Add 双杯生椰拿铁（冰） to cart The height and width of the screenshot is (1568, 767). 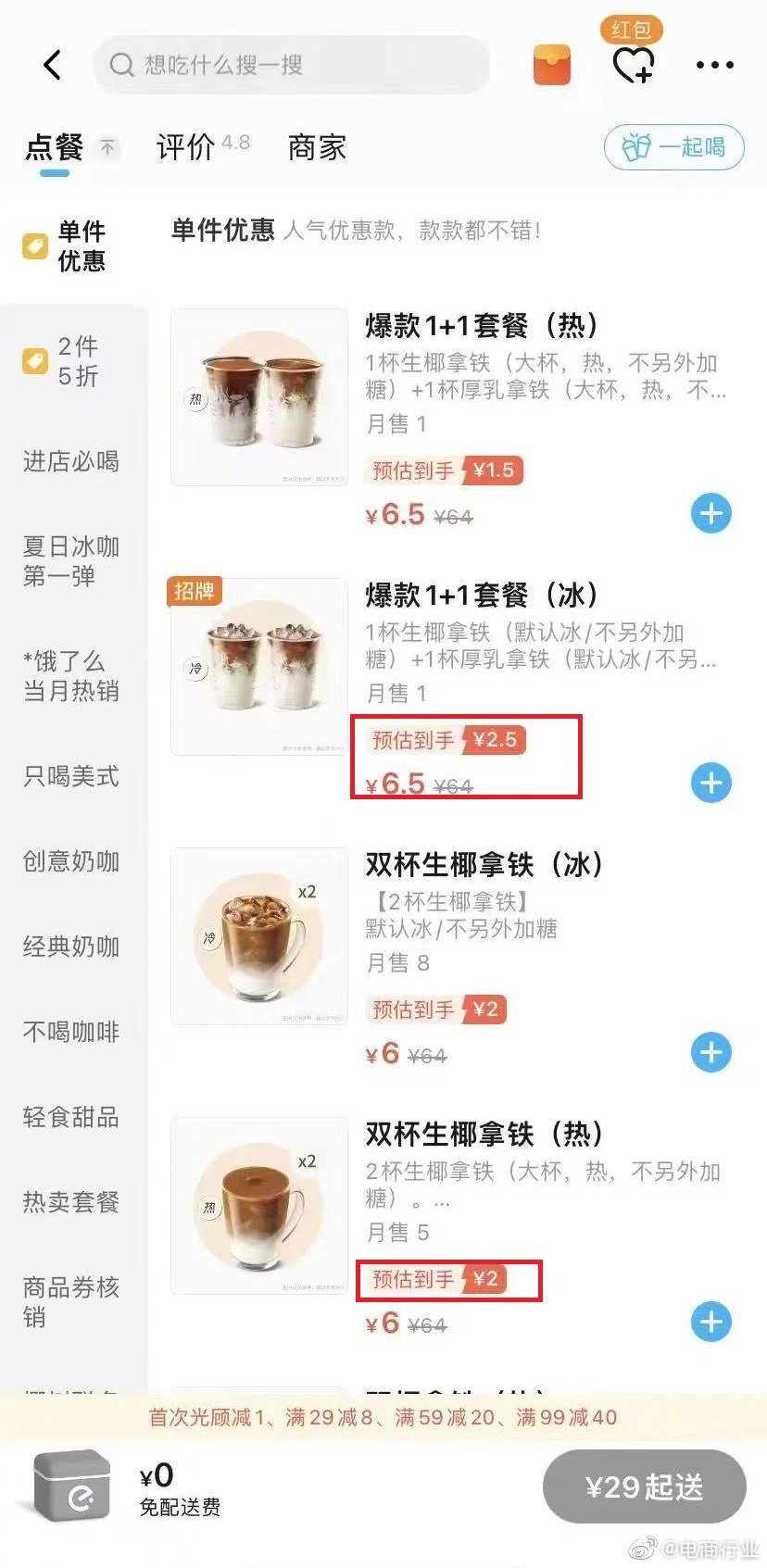tap(711, 1052)
